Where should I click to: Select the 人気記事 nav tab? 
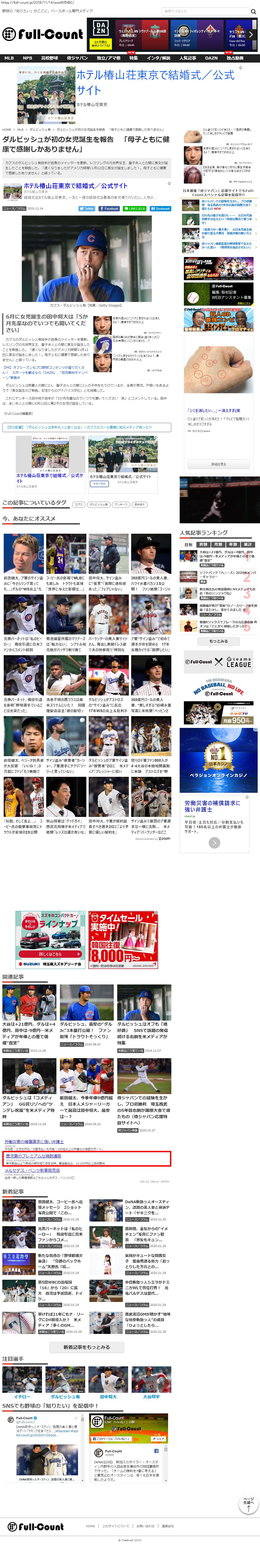click(x=187, y=58)
